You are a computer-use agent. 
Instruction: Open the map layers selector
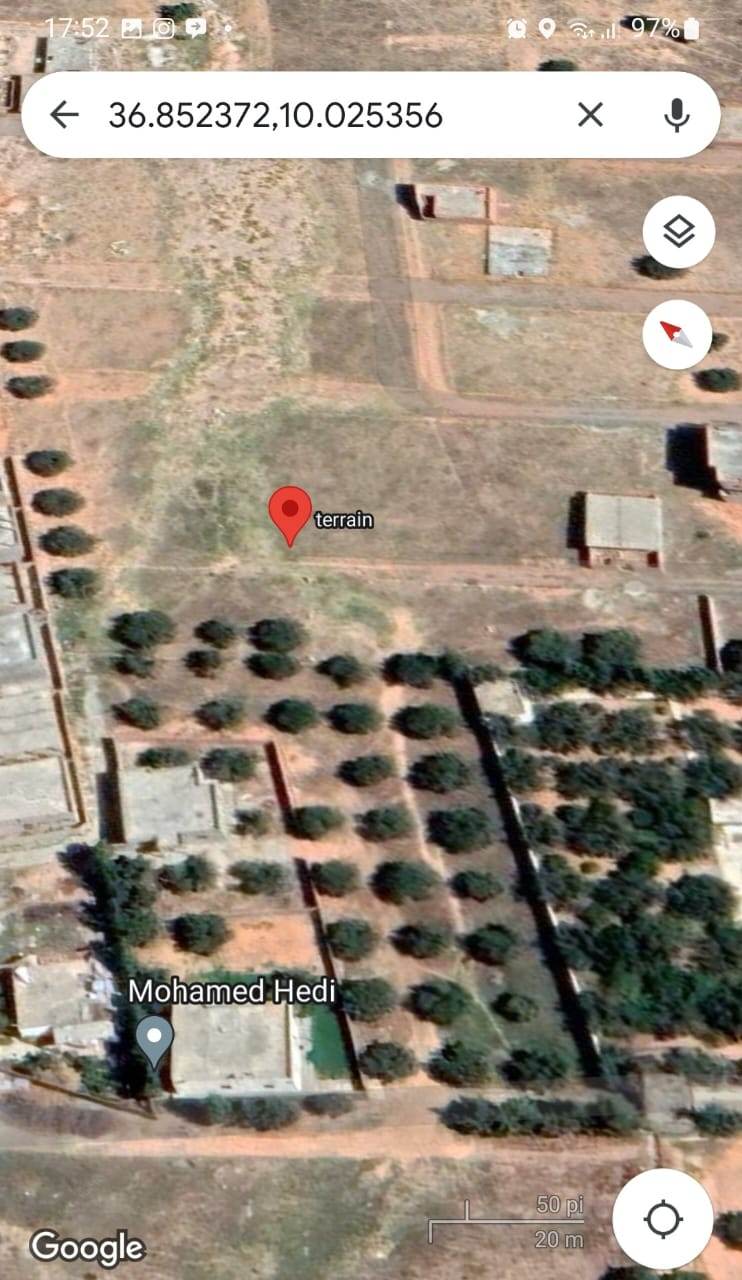coord(678,232)
